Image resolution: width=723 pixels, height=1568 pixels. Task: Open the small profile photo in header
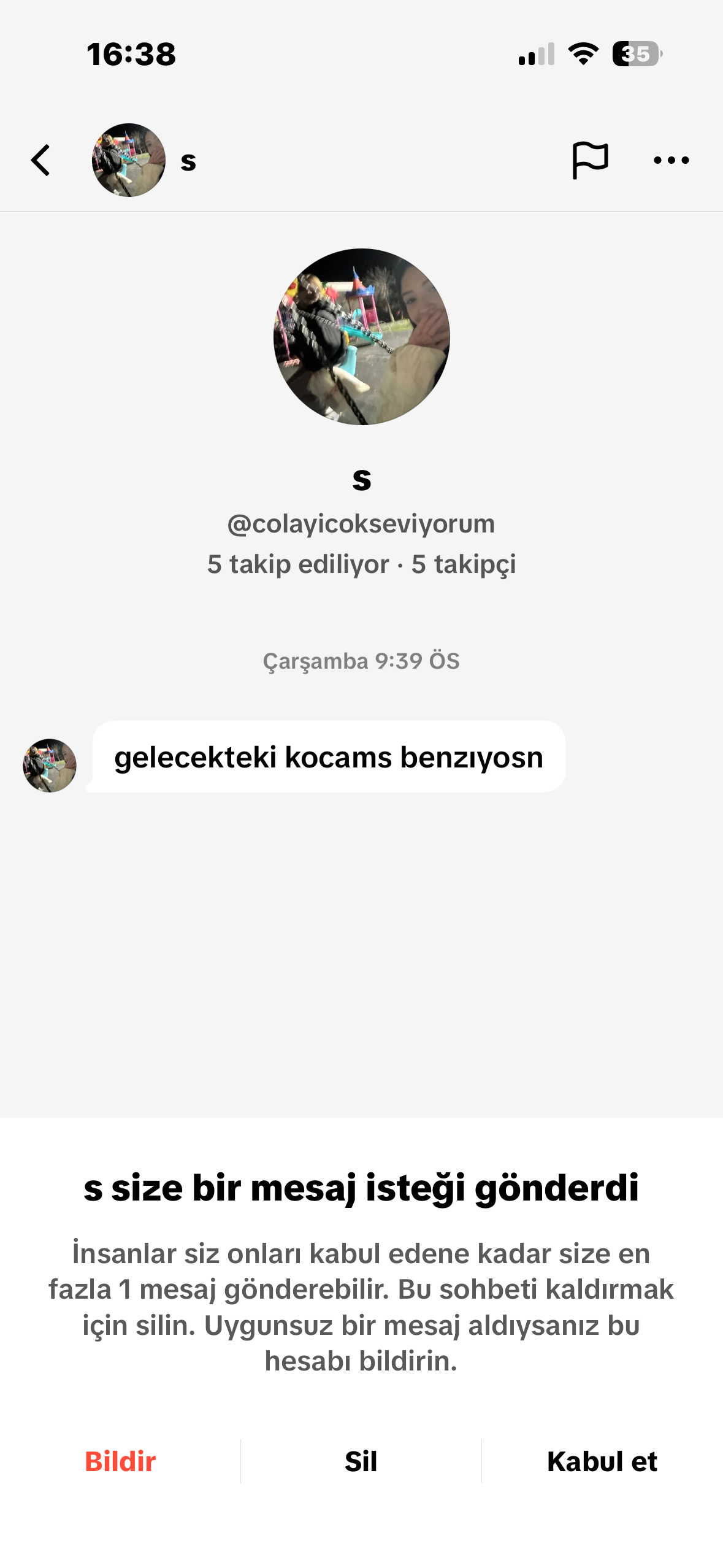(x=129, y=161)
